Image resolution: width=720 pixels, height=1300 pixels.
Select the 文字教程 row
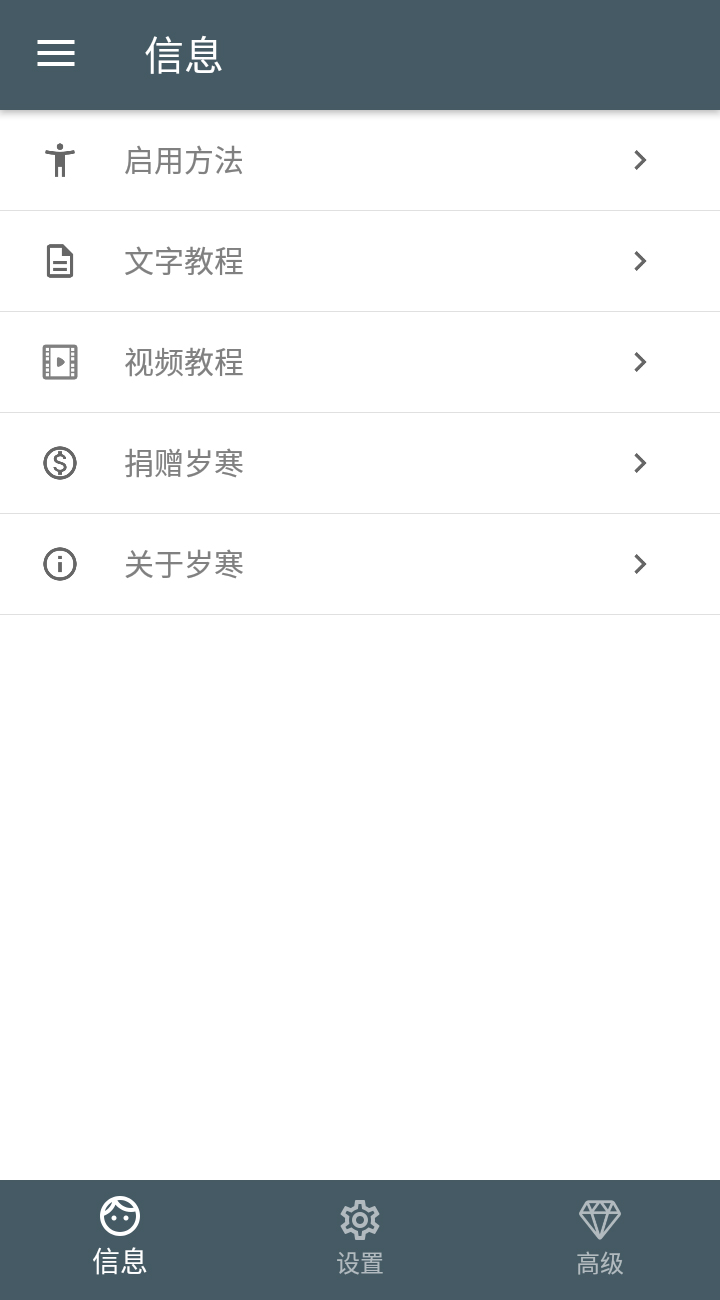360,261
